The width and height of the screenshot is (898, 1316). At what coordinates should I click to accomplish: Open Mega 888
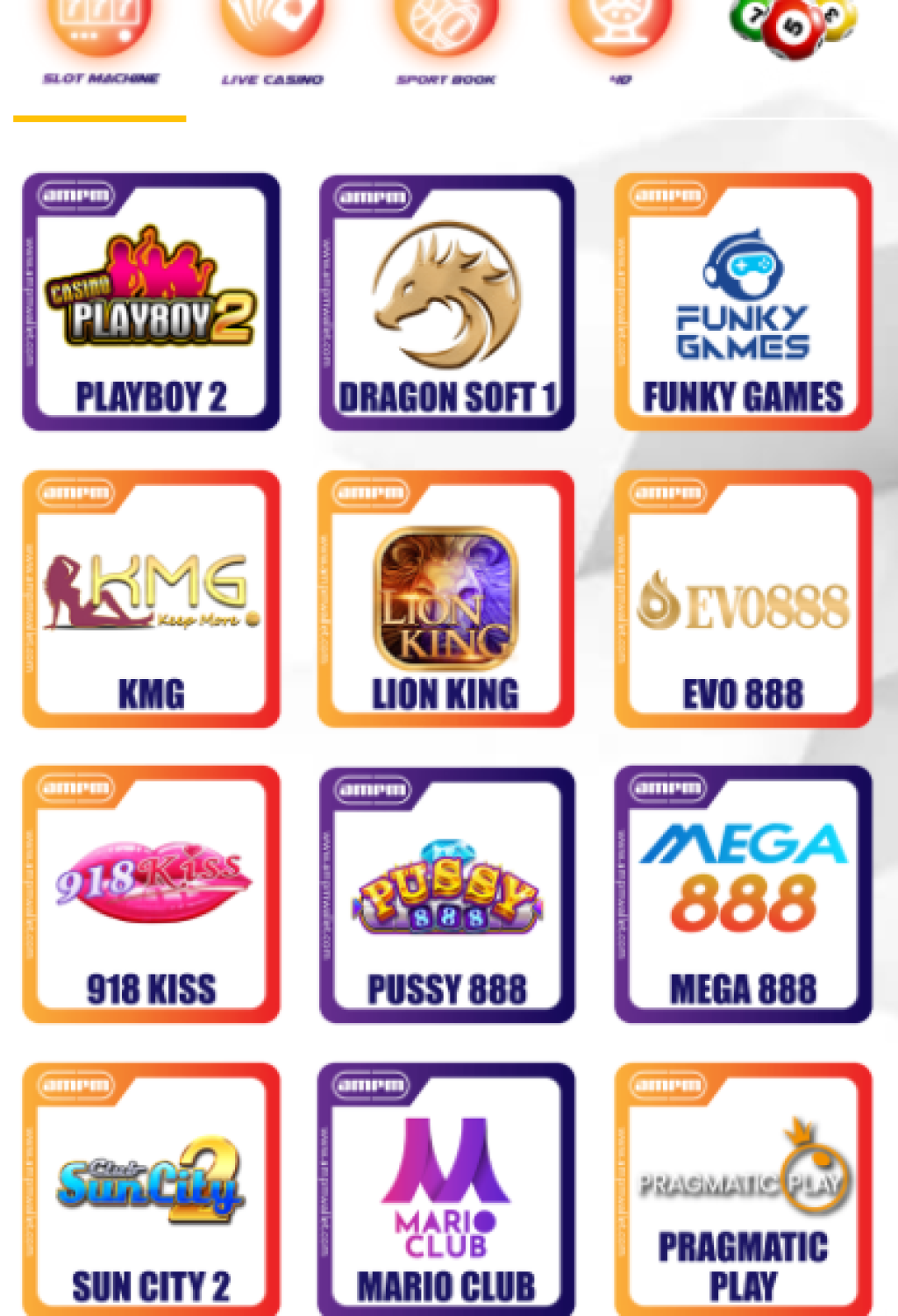point(743,895)
